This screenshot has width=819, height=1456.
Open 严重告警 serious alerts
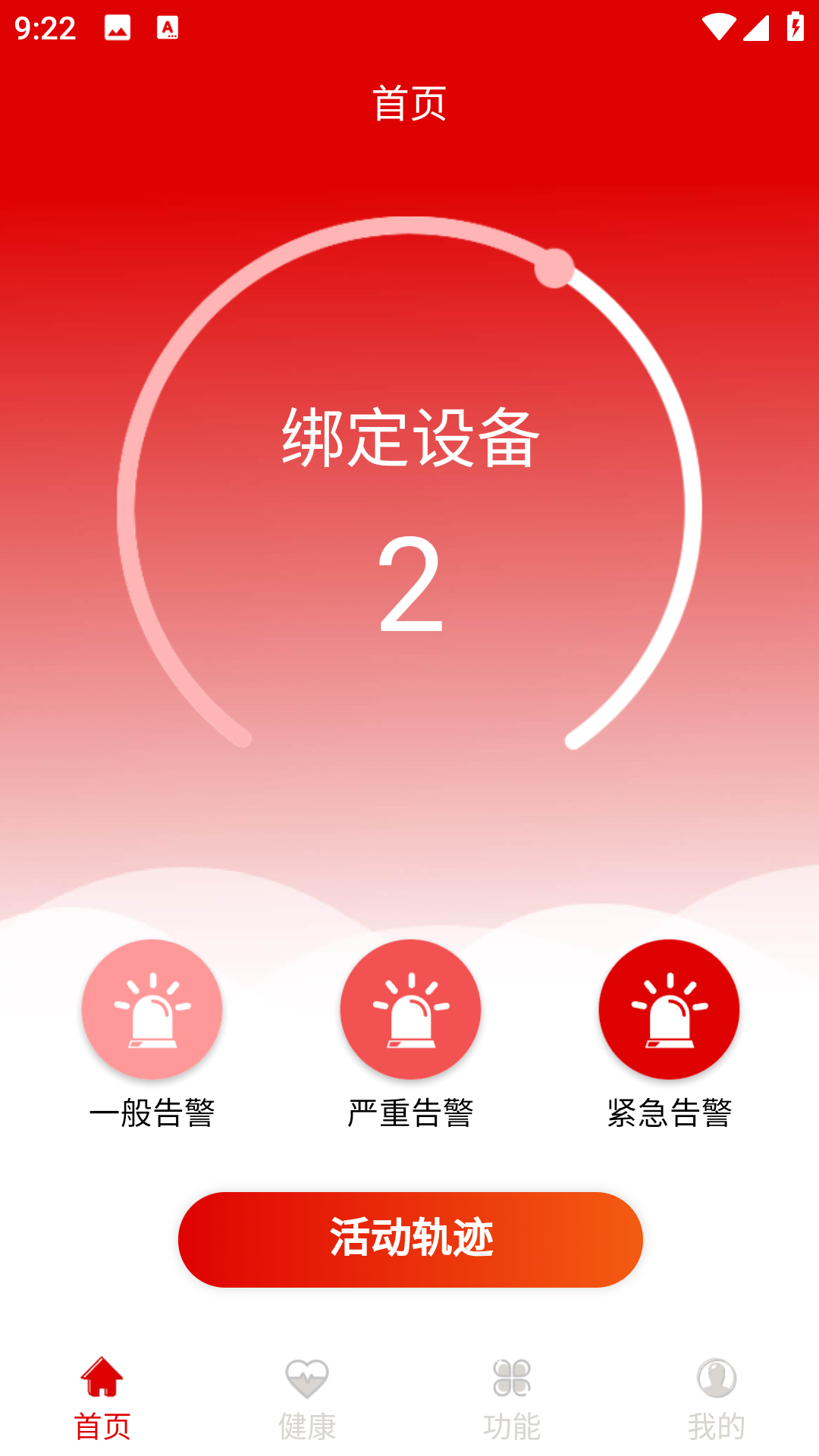pyautogui.click(x=410, y=1010)
